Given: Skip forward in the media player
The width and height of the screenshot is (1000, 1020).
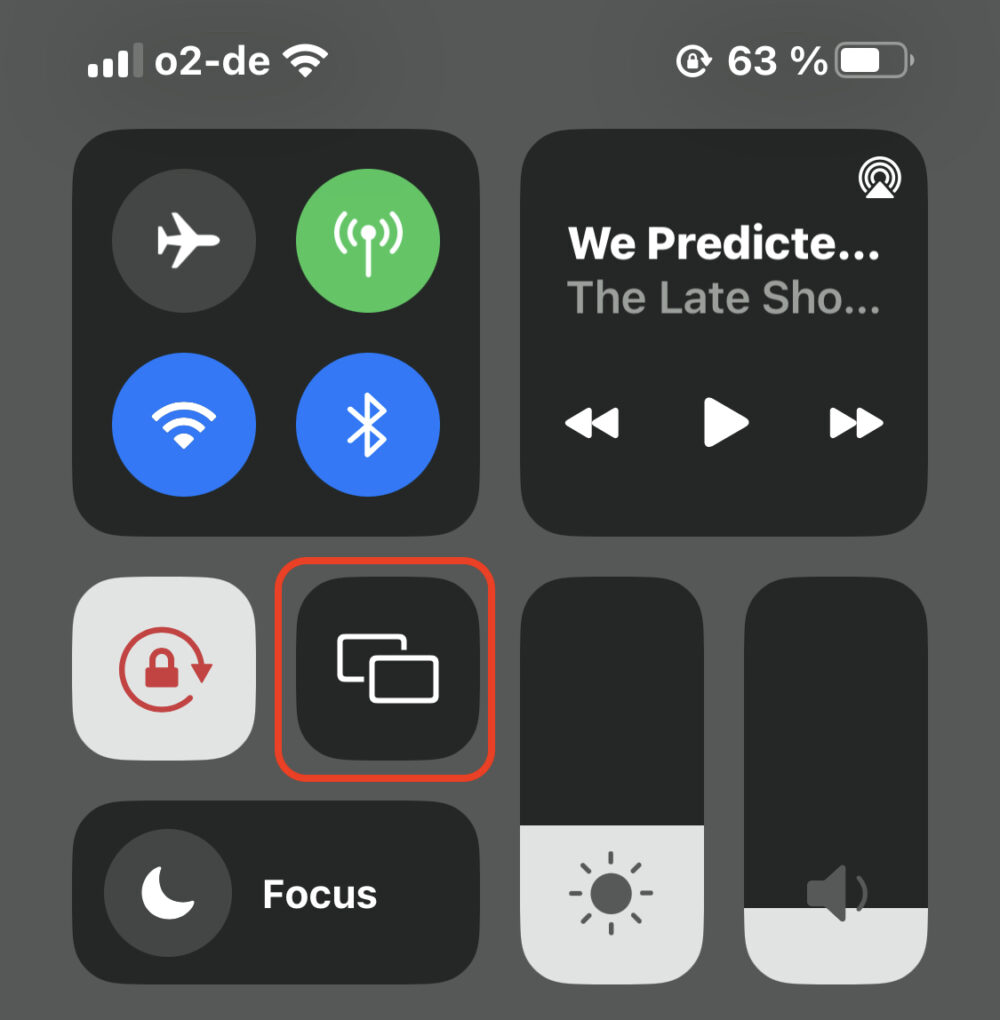Looking at the screenshot, I should 856,423.
